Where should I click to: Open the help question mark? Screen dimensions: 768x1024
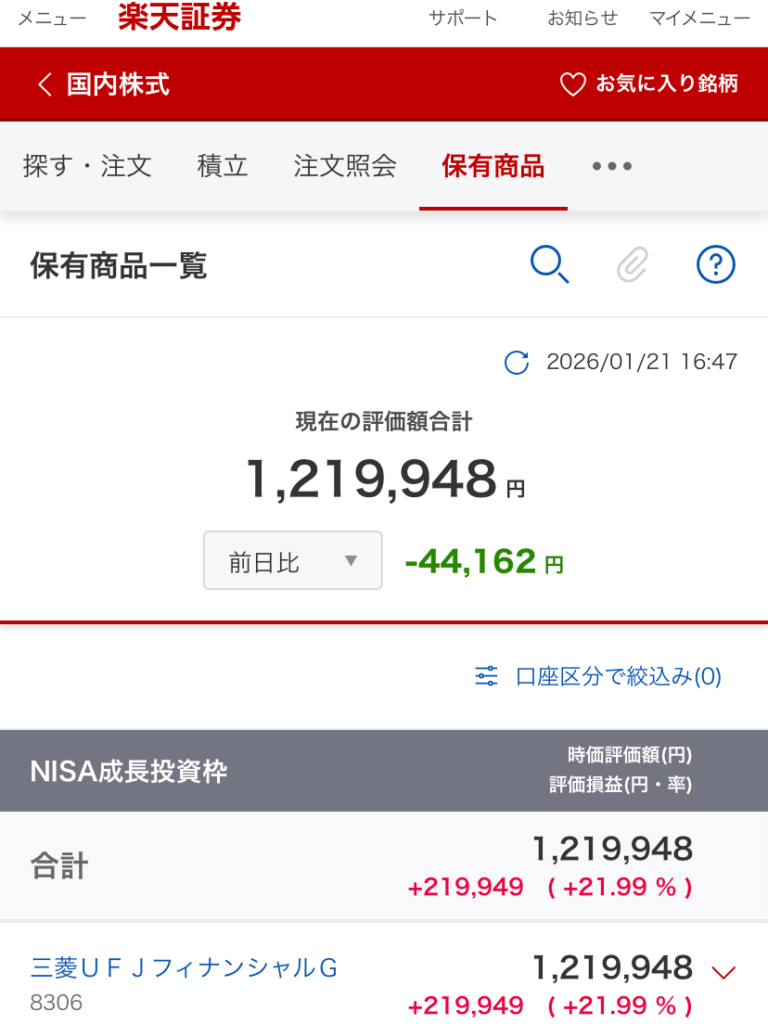[715, 265]
